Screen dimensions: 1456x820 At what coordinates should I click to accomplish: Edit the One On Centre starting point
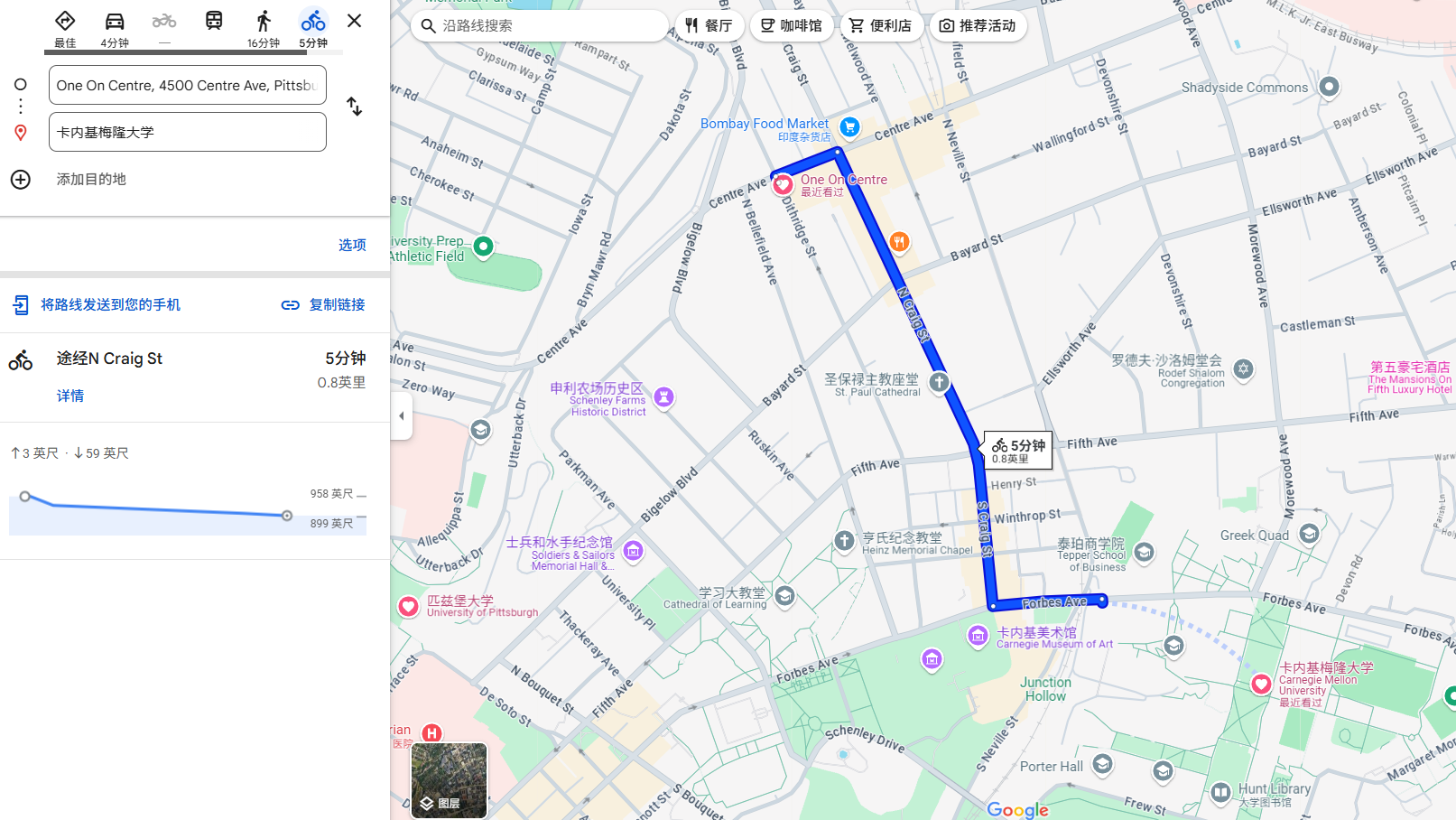[x=187, y=85]
